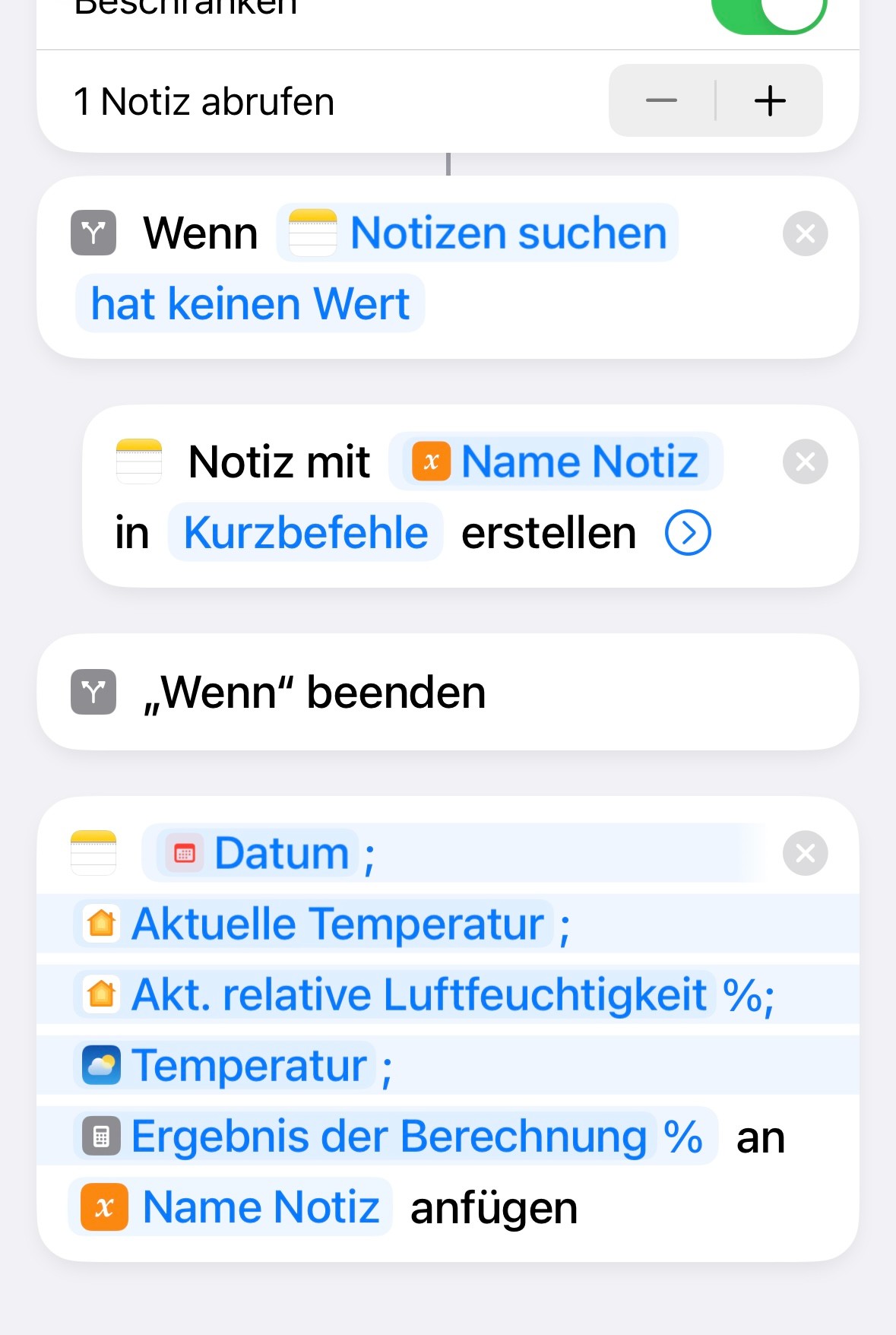
Task: Expand the create note action options
Action: (688, 533)
